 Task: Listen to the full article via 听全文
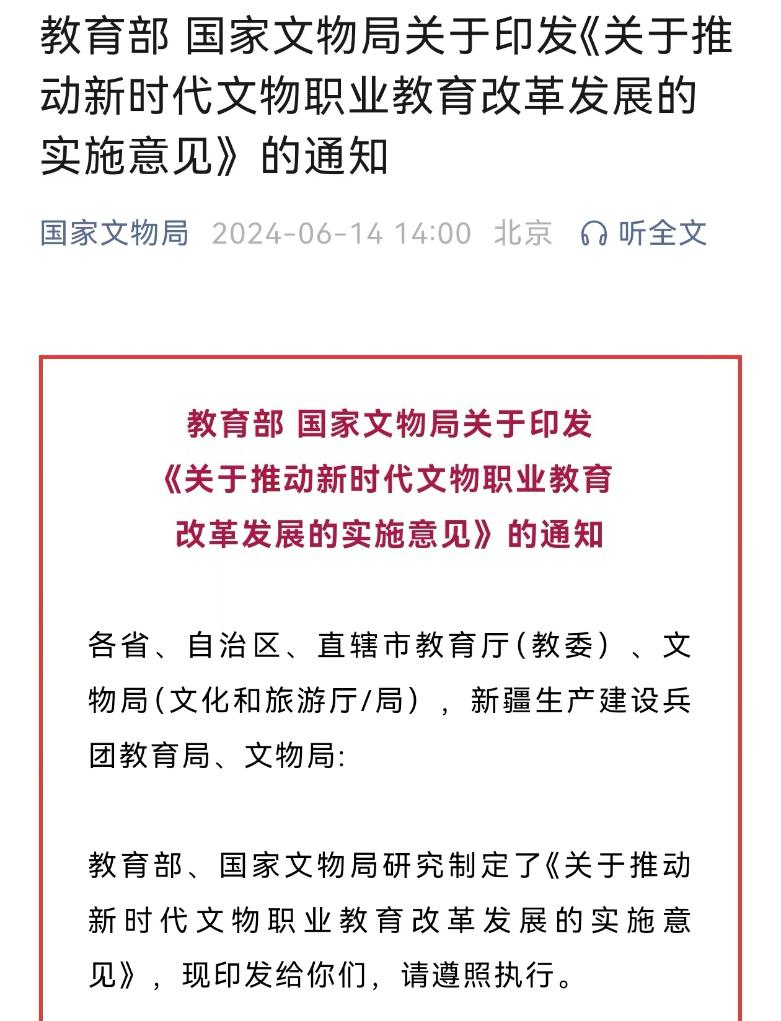644,233
